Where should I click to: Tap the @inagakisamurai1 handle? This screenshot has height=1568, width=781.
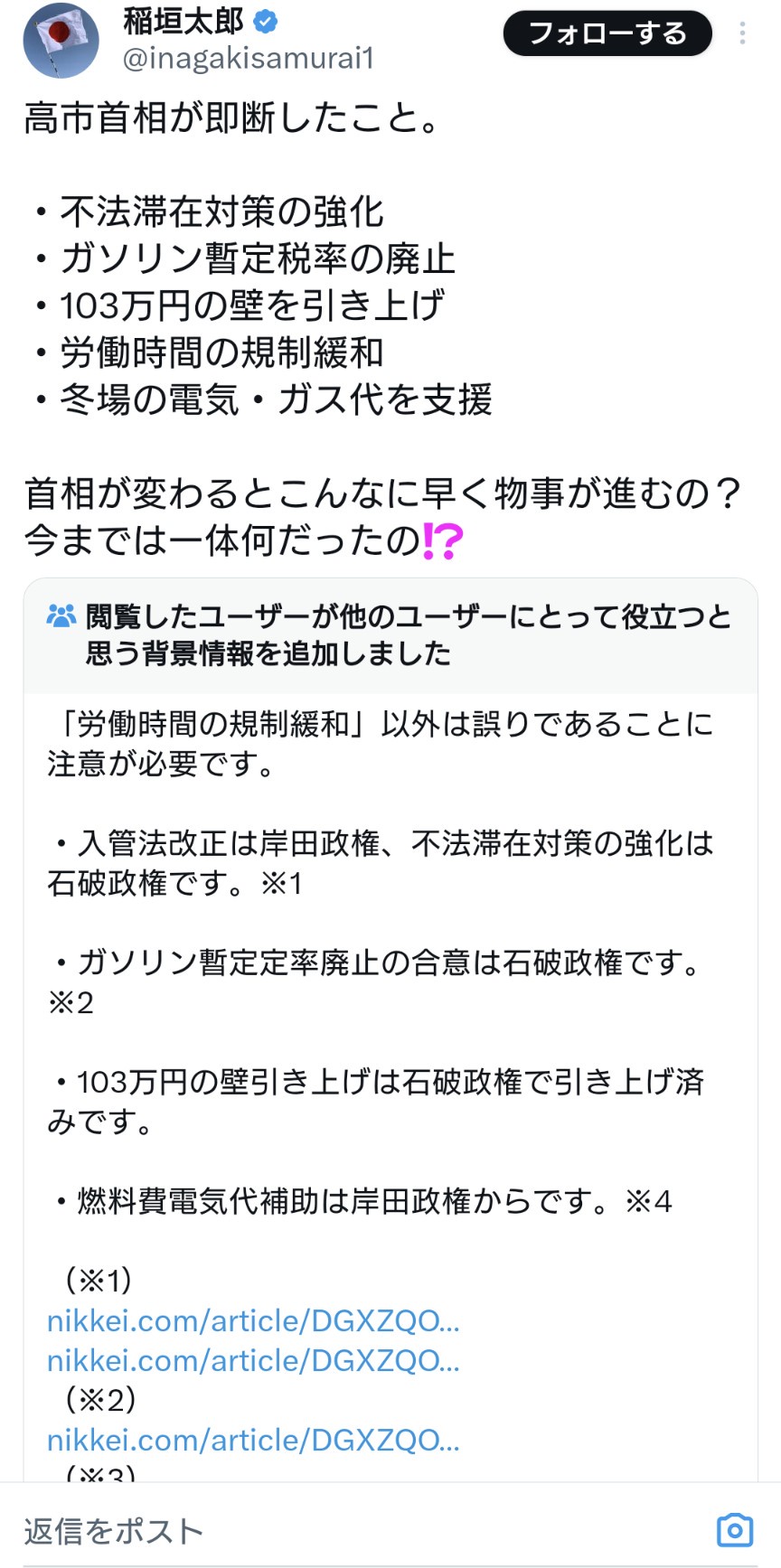(247, 59)
